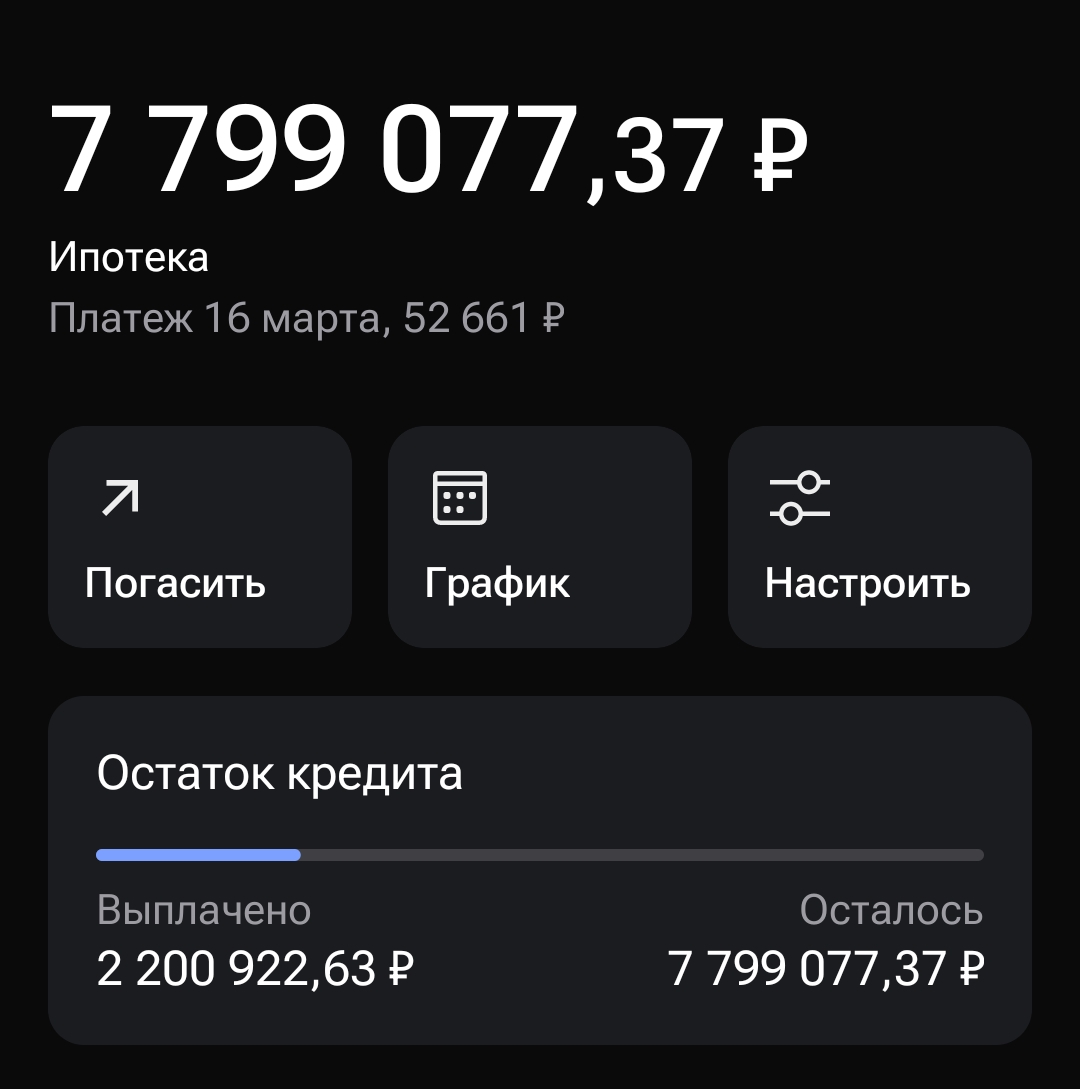Open the График payment schedule
1080x1089 pixels.
(540, 537)
